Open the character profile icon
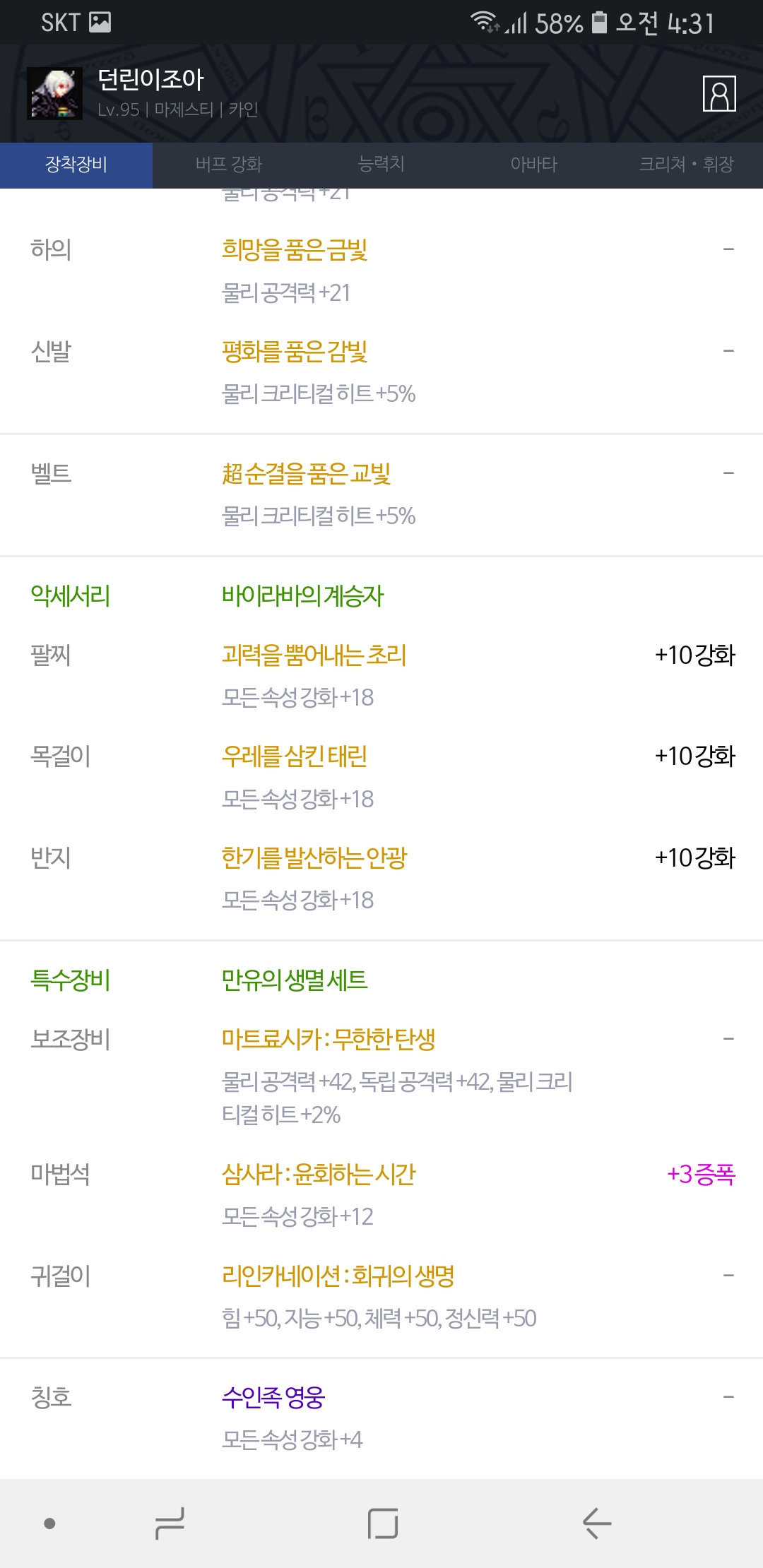 pyautogui.click(x=719, y=94)
